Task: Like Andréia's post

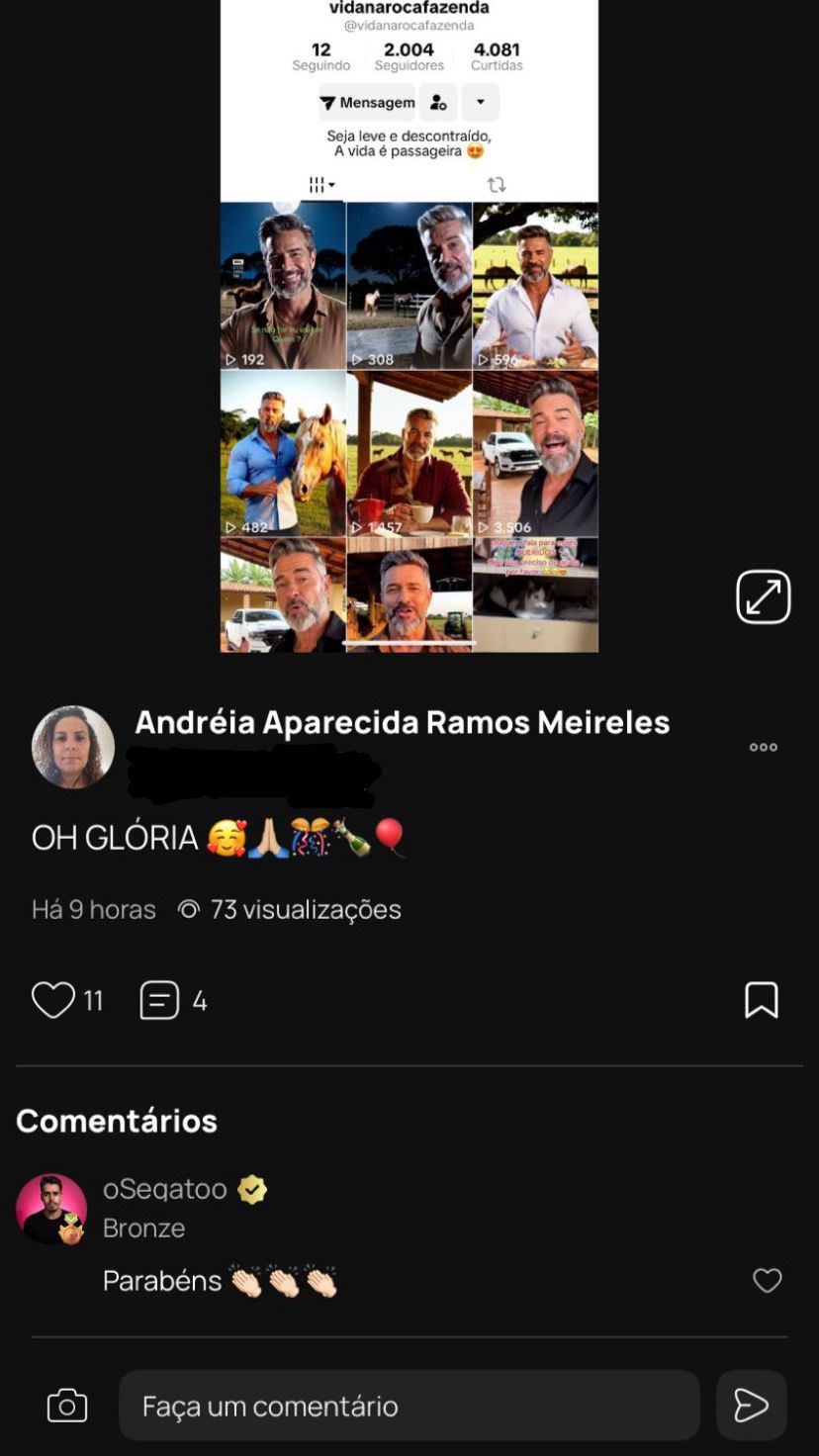Action: (x=53, y=1000)
